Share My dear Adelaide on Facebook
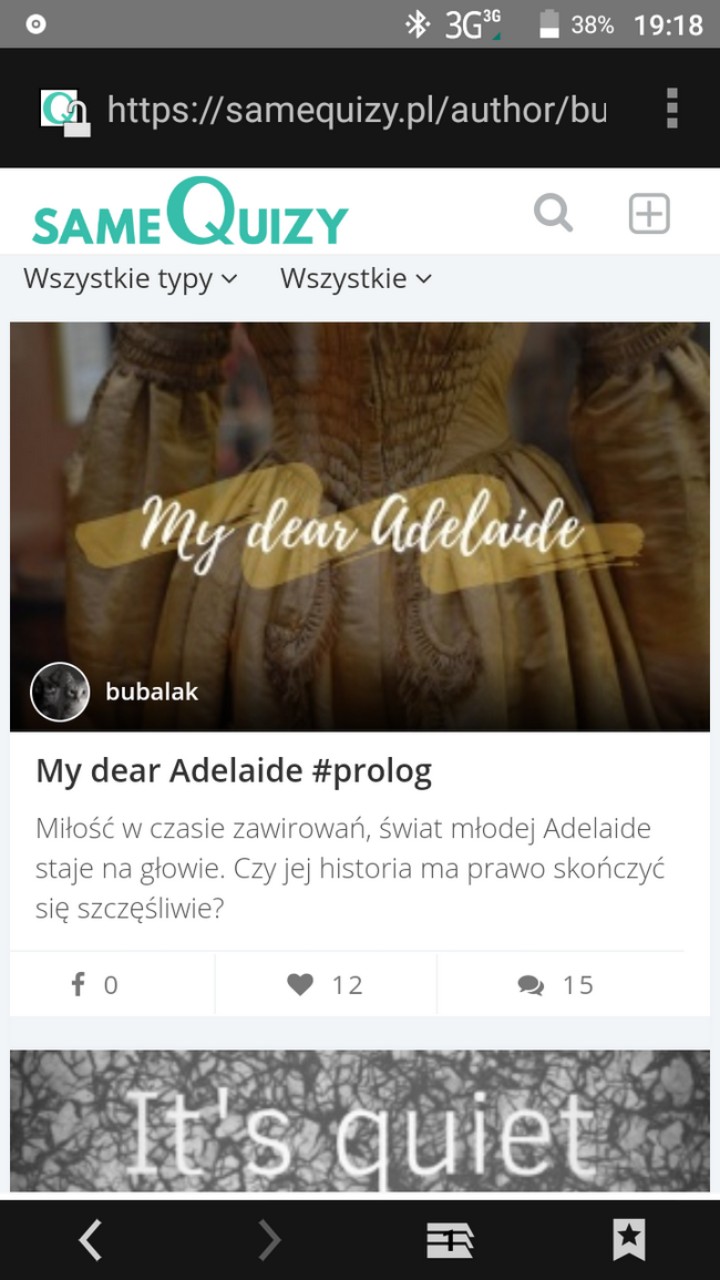Screen dimensions: 720x1280 point(94,985)
